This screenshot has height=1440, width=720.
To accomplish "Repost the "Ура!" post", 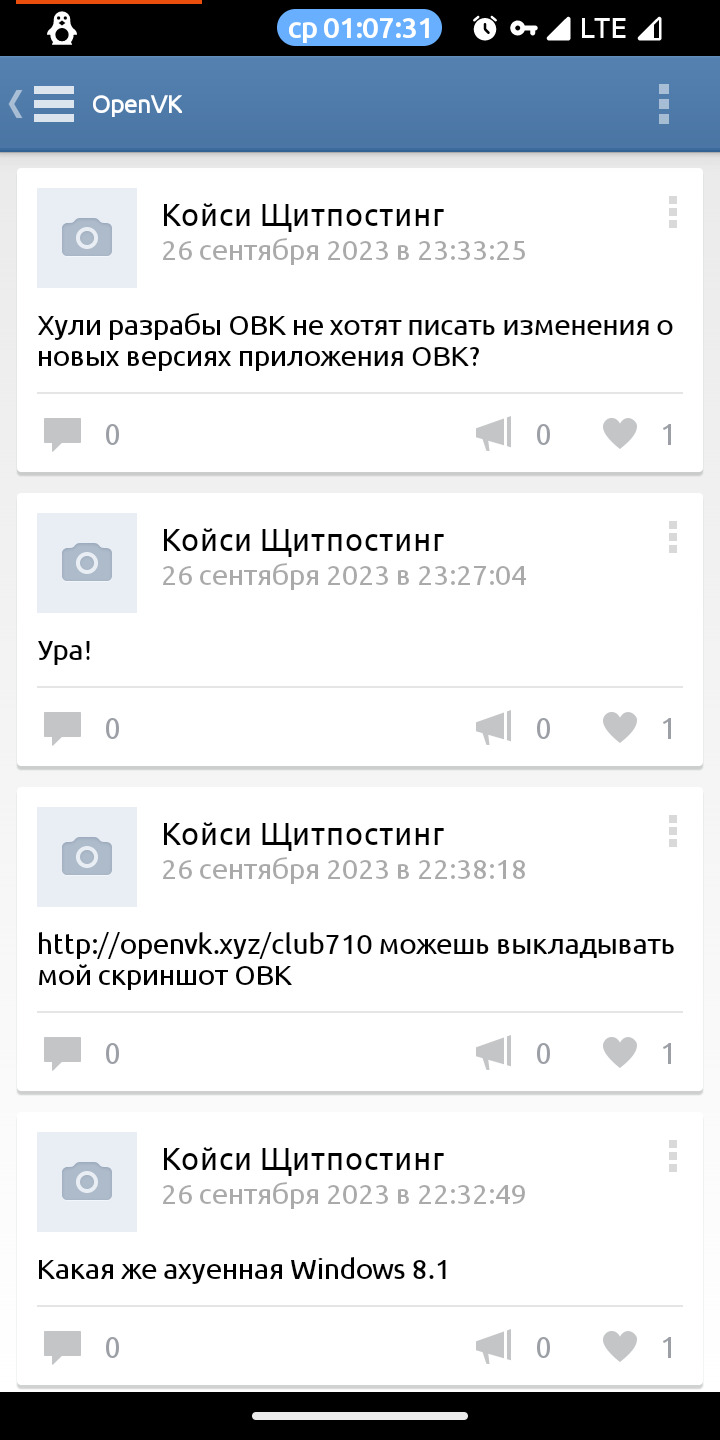I will (494, 728).
